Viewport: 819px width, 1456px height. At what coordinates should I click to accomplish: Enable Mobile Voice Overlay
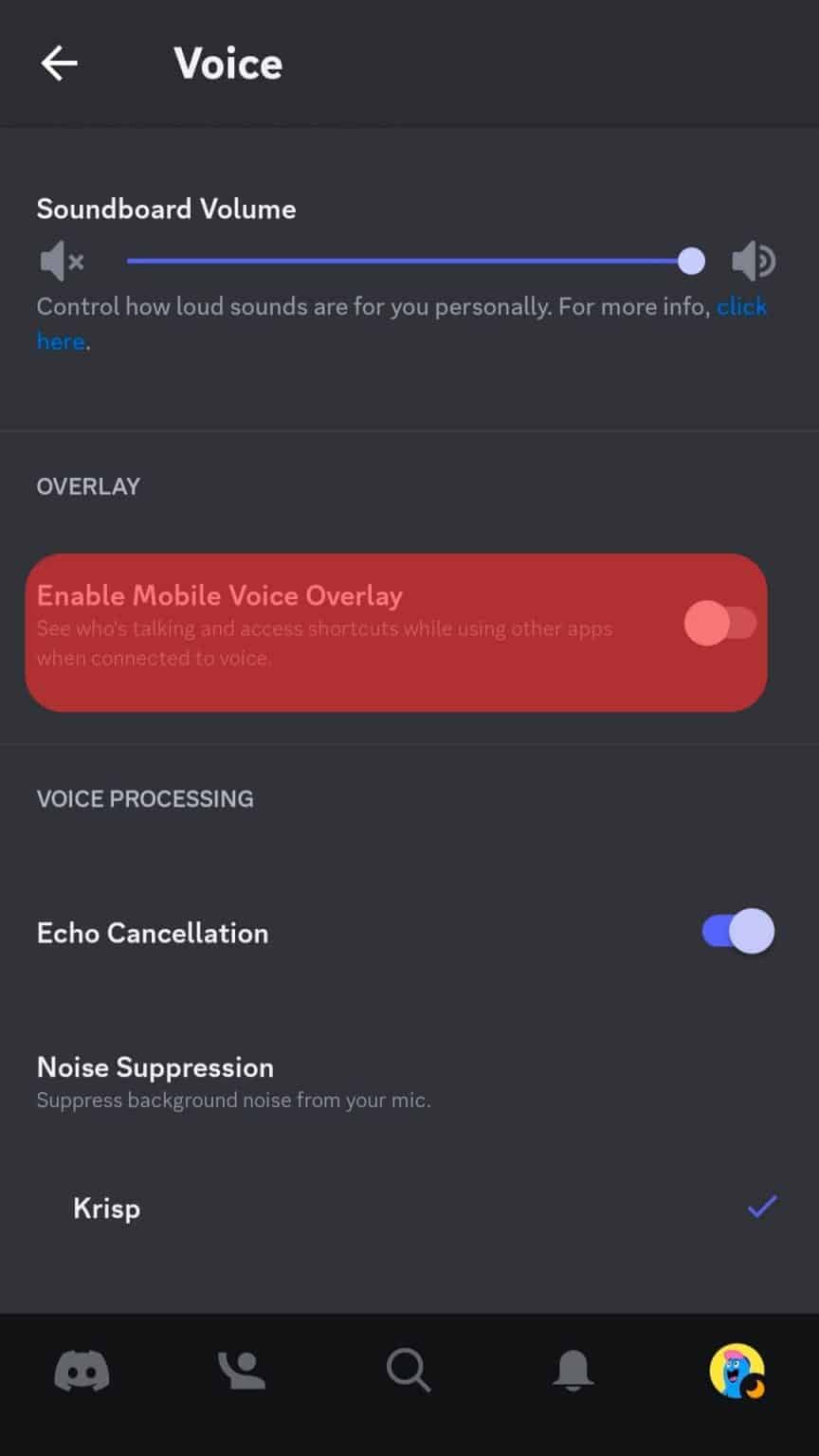tap(720, 625)
